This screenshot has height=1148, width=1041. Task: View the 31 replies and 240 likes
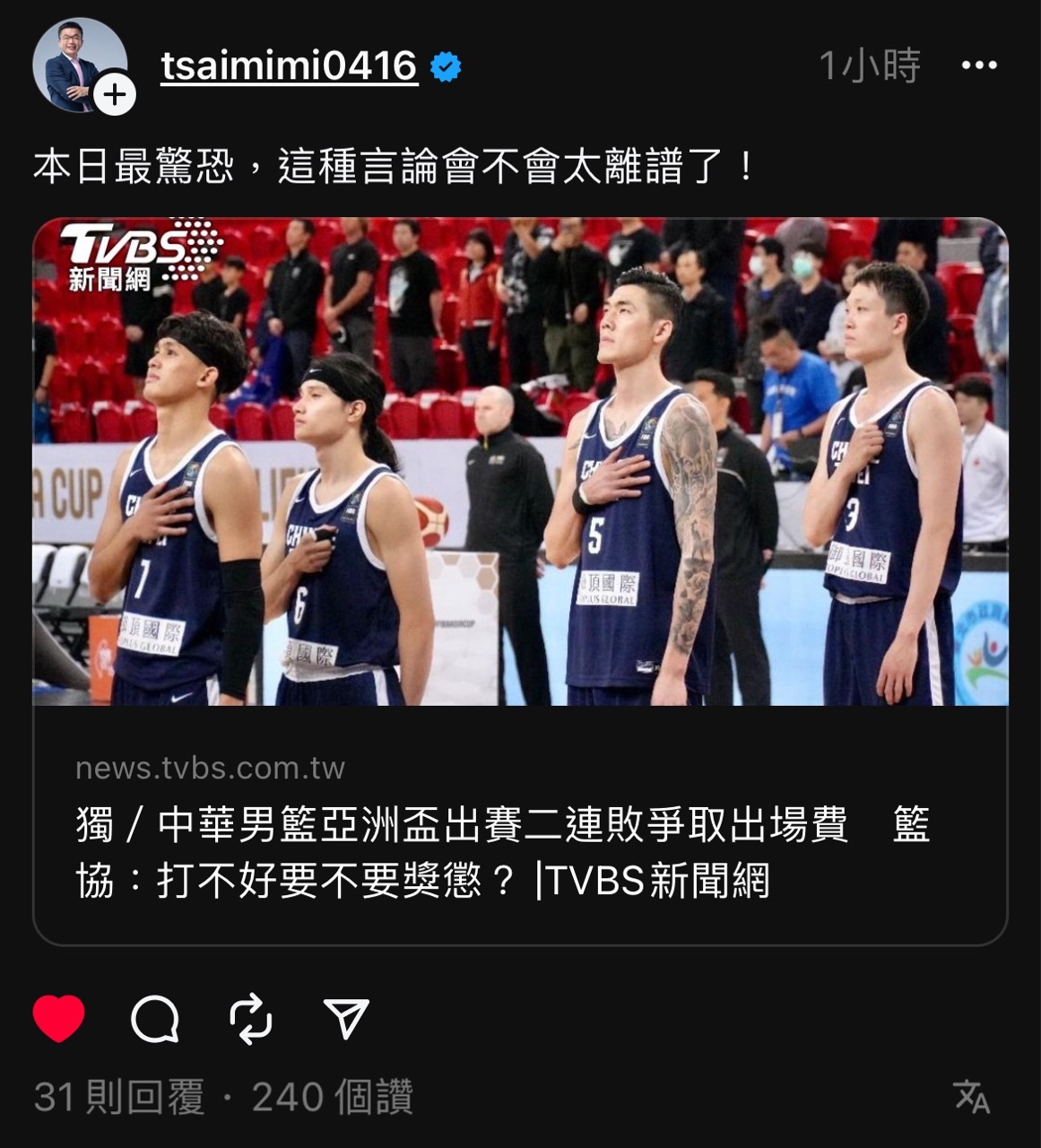[223, 1097]
